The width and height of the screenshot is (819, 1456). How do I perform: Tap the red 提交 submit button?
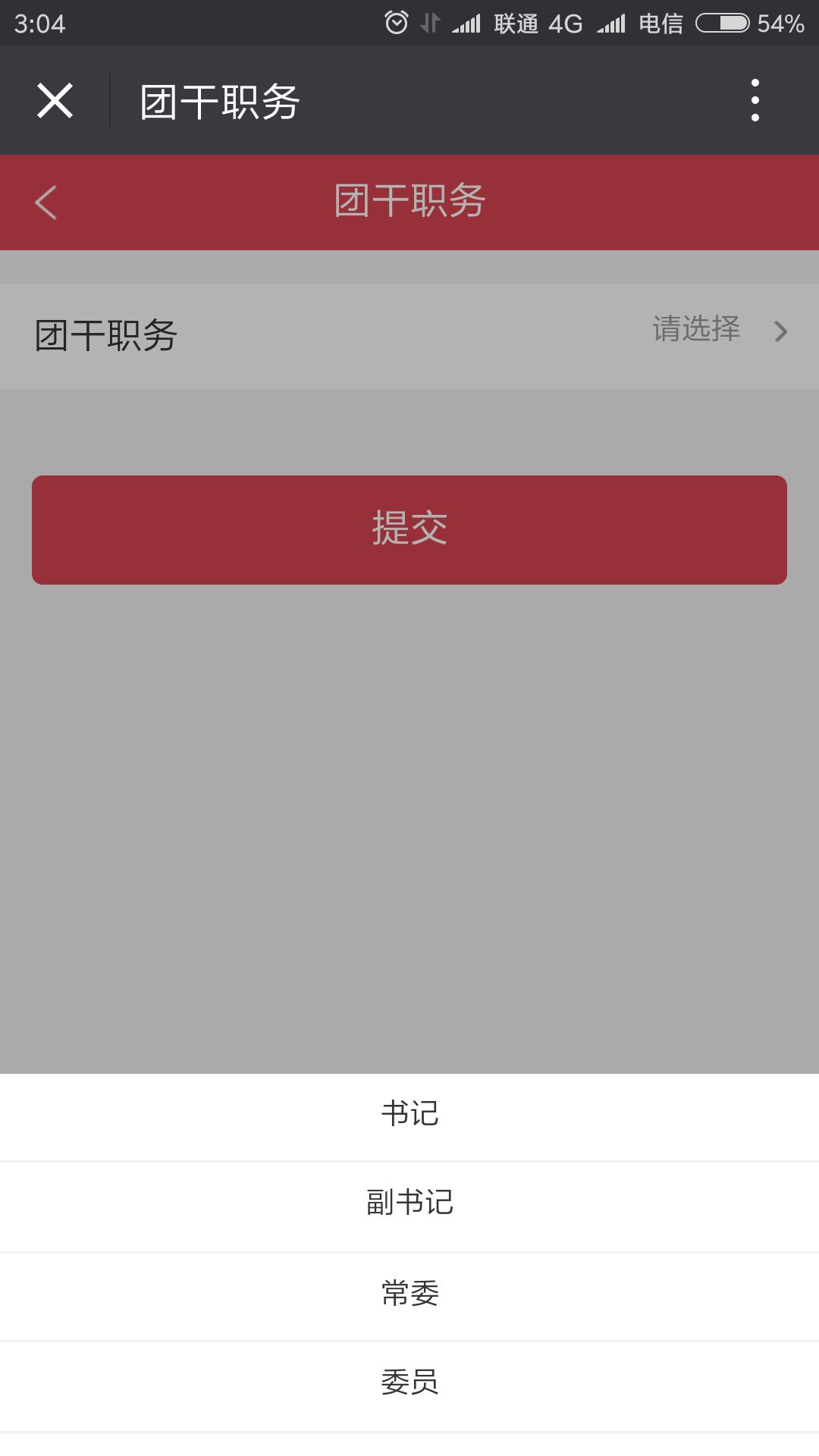pos(409,529)
